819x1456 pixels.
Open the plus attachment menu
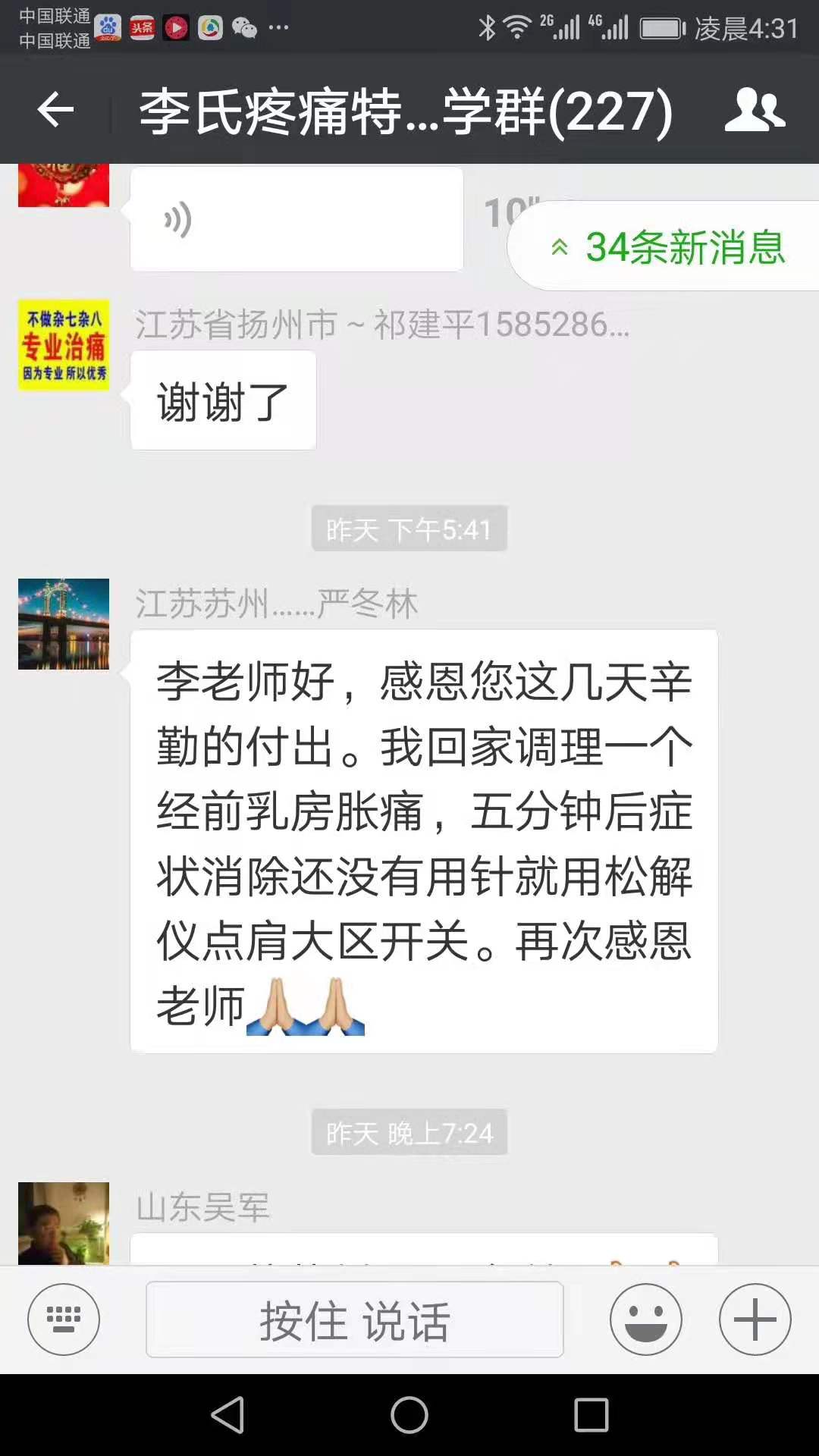(755, 1319)
